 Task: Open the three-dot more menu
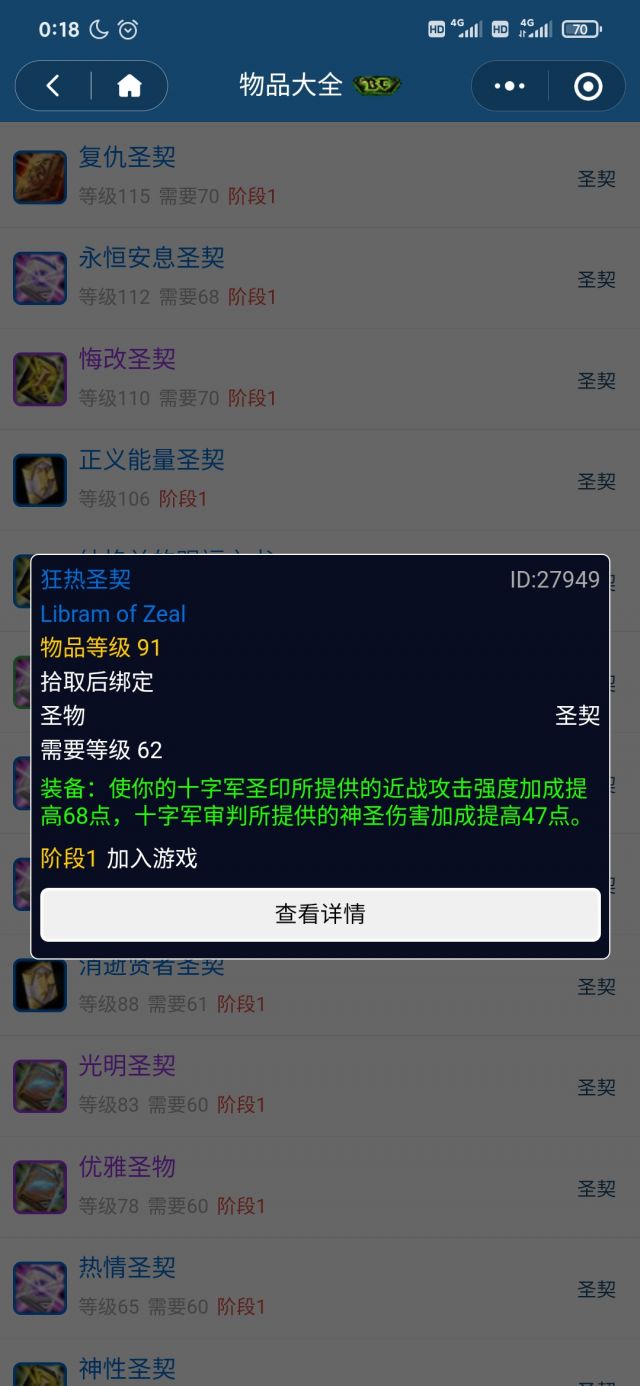(509, 87)
